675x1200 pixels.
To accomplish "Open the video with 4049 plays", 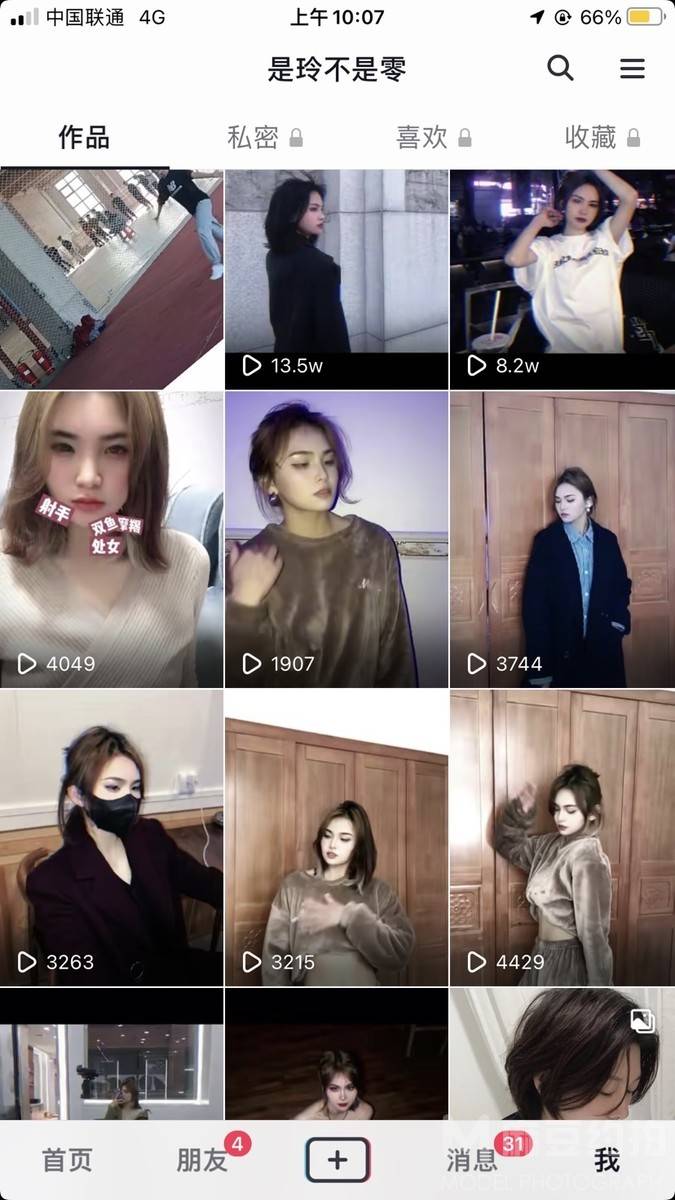I will coord(111,540).
